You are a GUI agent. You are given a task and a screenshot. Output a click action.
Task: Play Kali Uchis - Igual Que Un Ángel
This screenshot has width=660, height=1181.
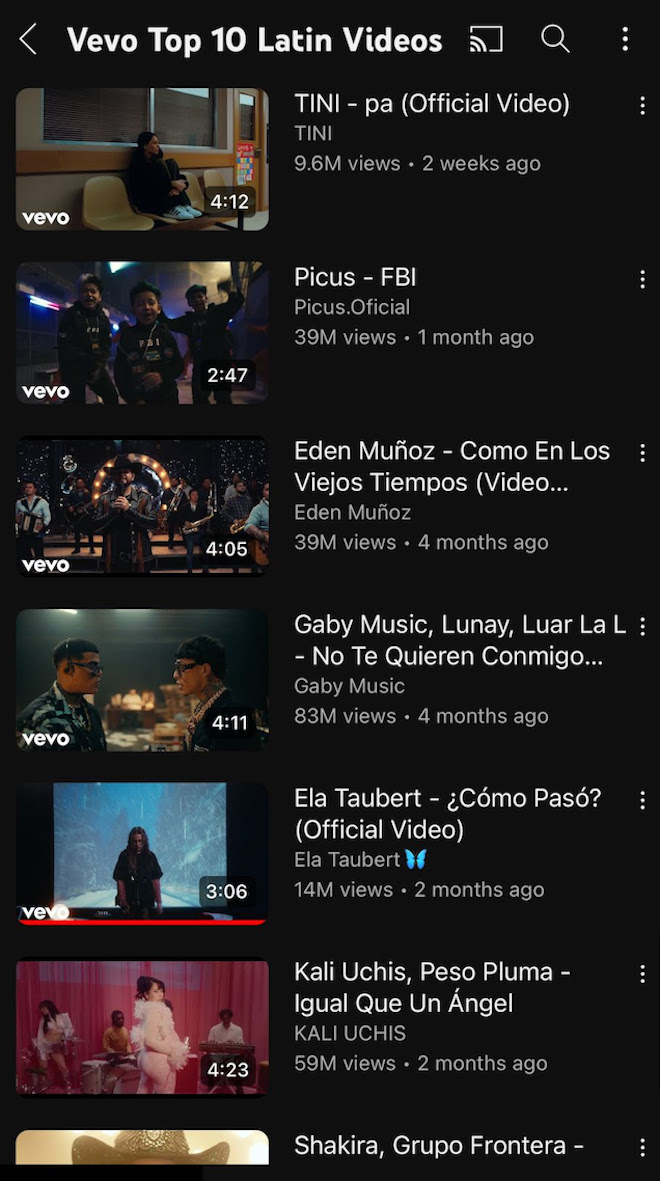point(142,1027)
